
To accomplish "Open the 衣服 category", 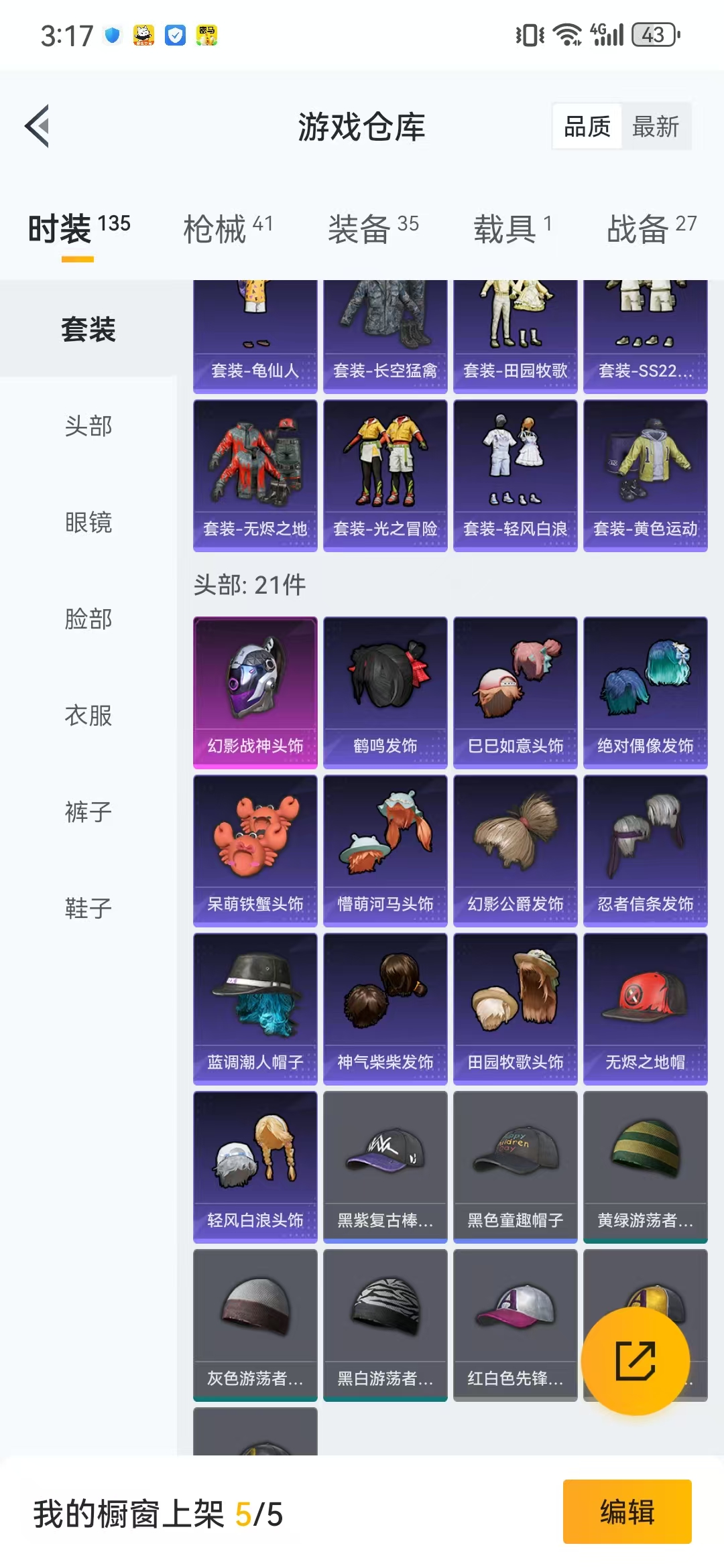I will [x=88, y=715].
